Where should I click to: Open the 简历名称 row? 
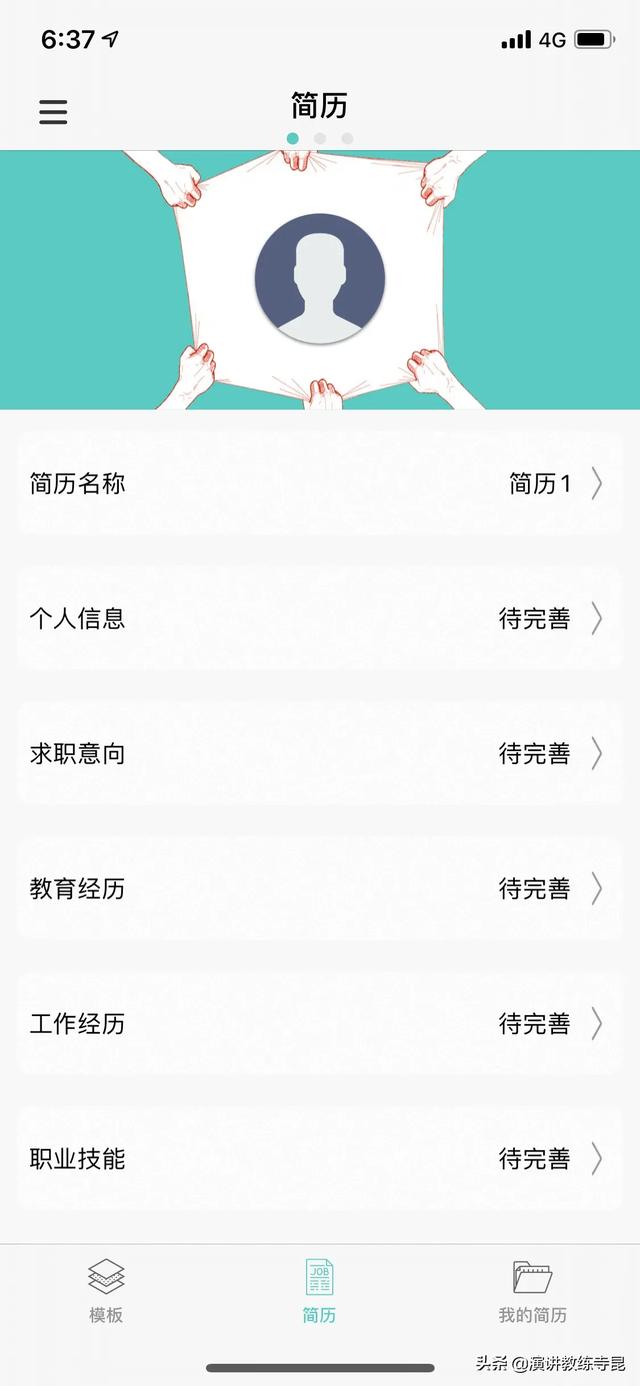coord(320,484)
